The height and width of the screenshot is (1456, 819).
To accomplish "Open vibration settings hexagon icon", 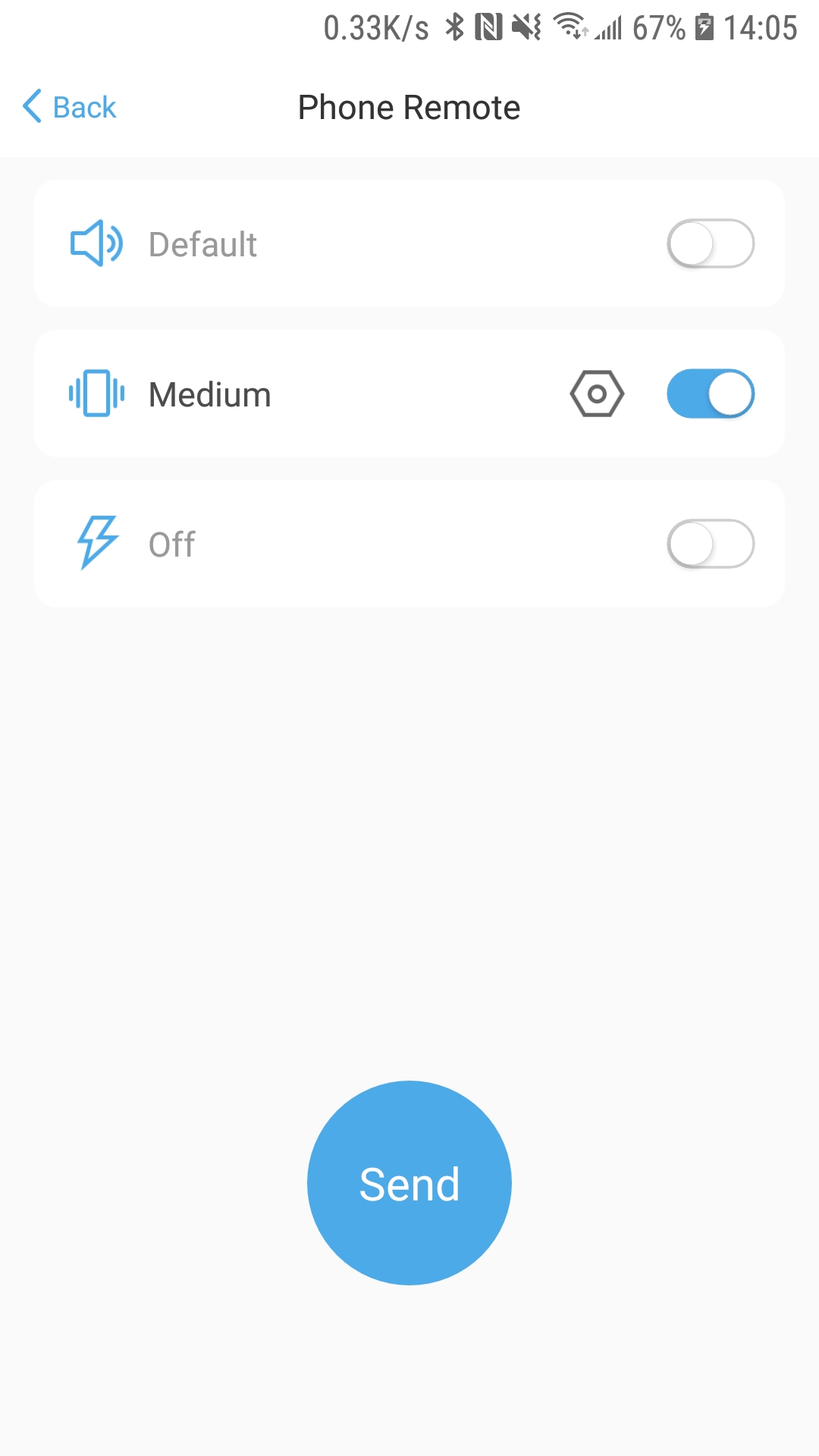I will coord(597,394).
